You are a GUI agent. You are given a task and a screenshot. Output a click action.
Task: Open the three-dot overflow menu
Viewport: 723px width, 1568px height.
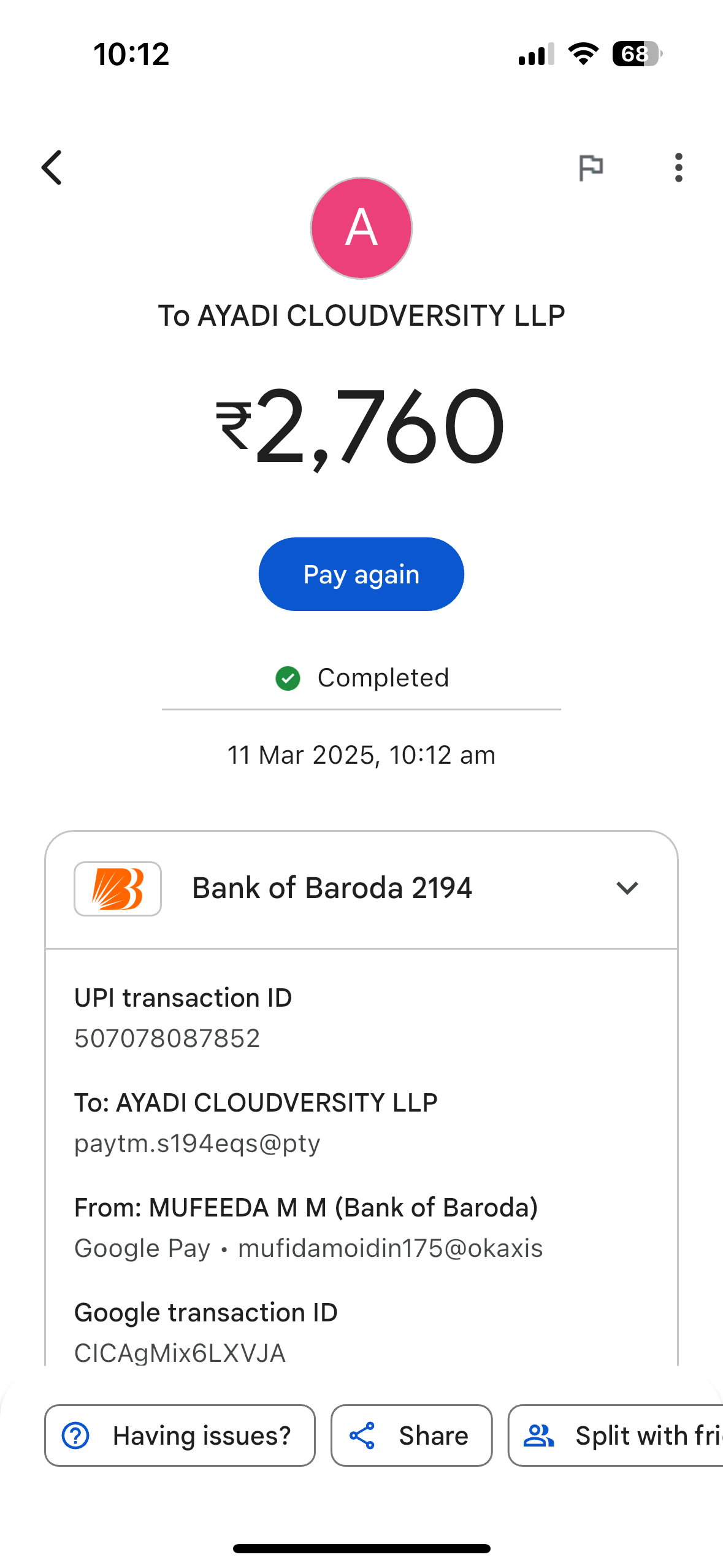pyautogui.click(x=678, y=167)
